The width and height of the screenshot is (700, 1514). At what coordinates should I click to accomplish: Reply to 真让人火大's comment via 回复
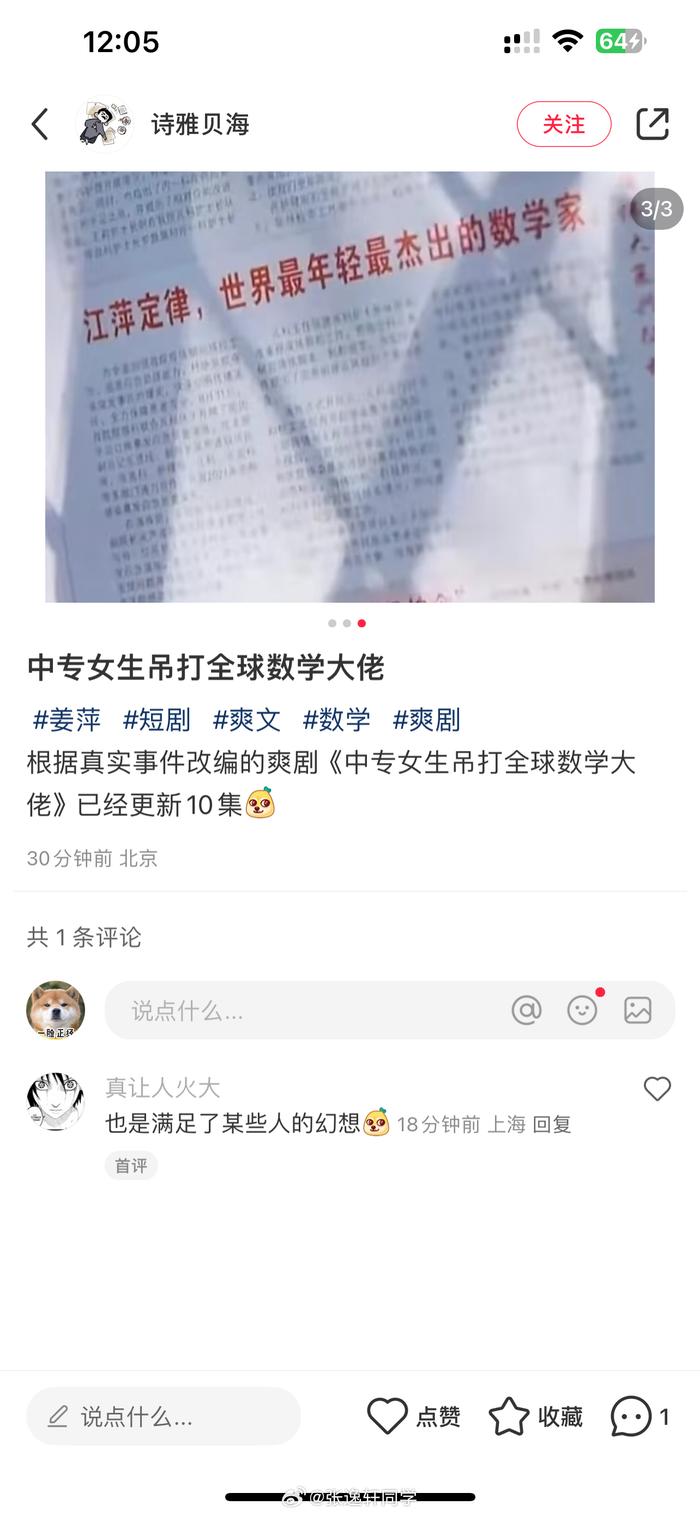[551, 1124]
